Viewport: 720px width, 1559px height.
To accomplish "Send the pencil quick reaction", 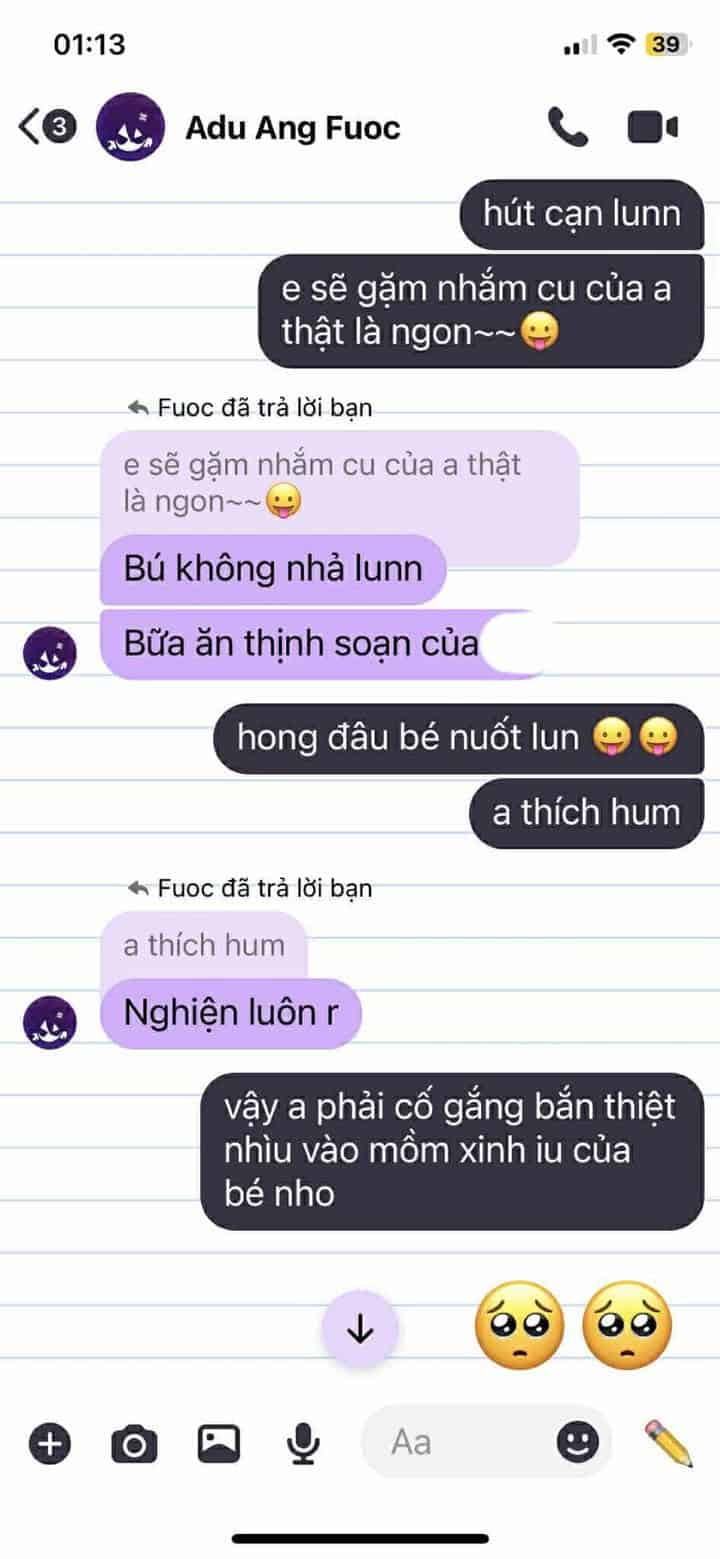I will [668, 1442].
